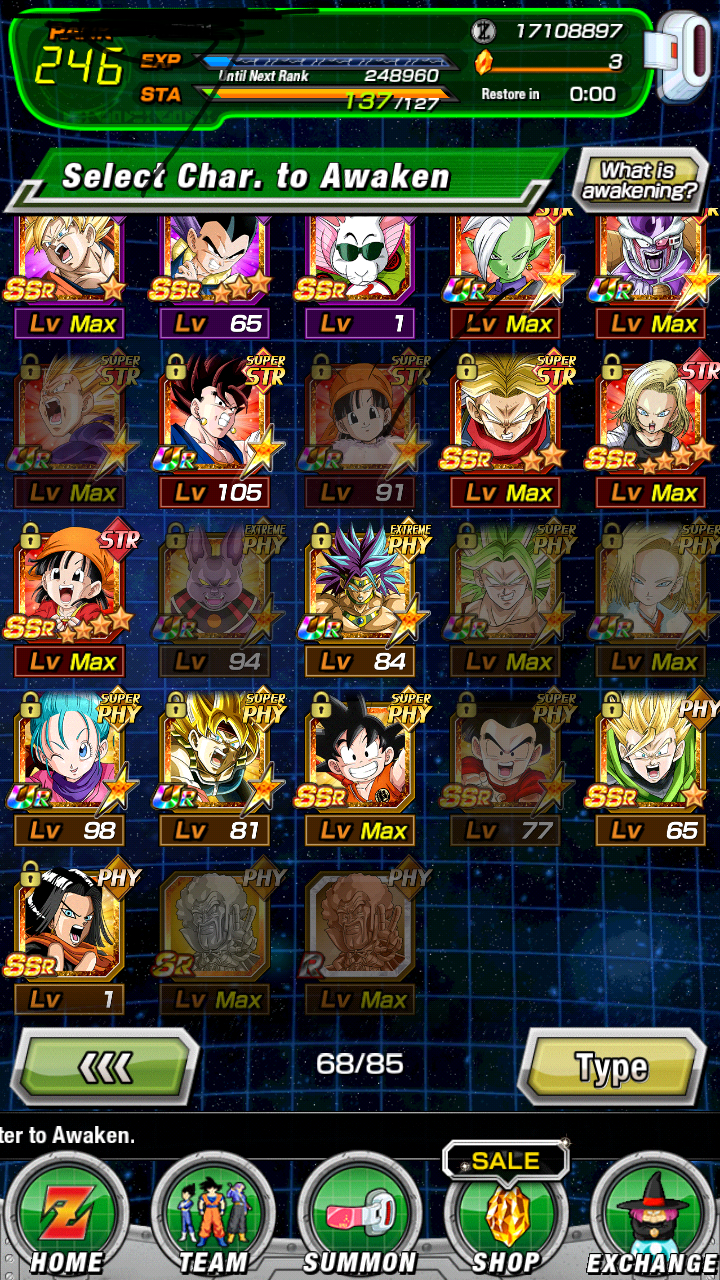Go back with the triple-arrow button

click(x=105, y=1067)
